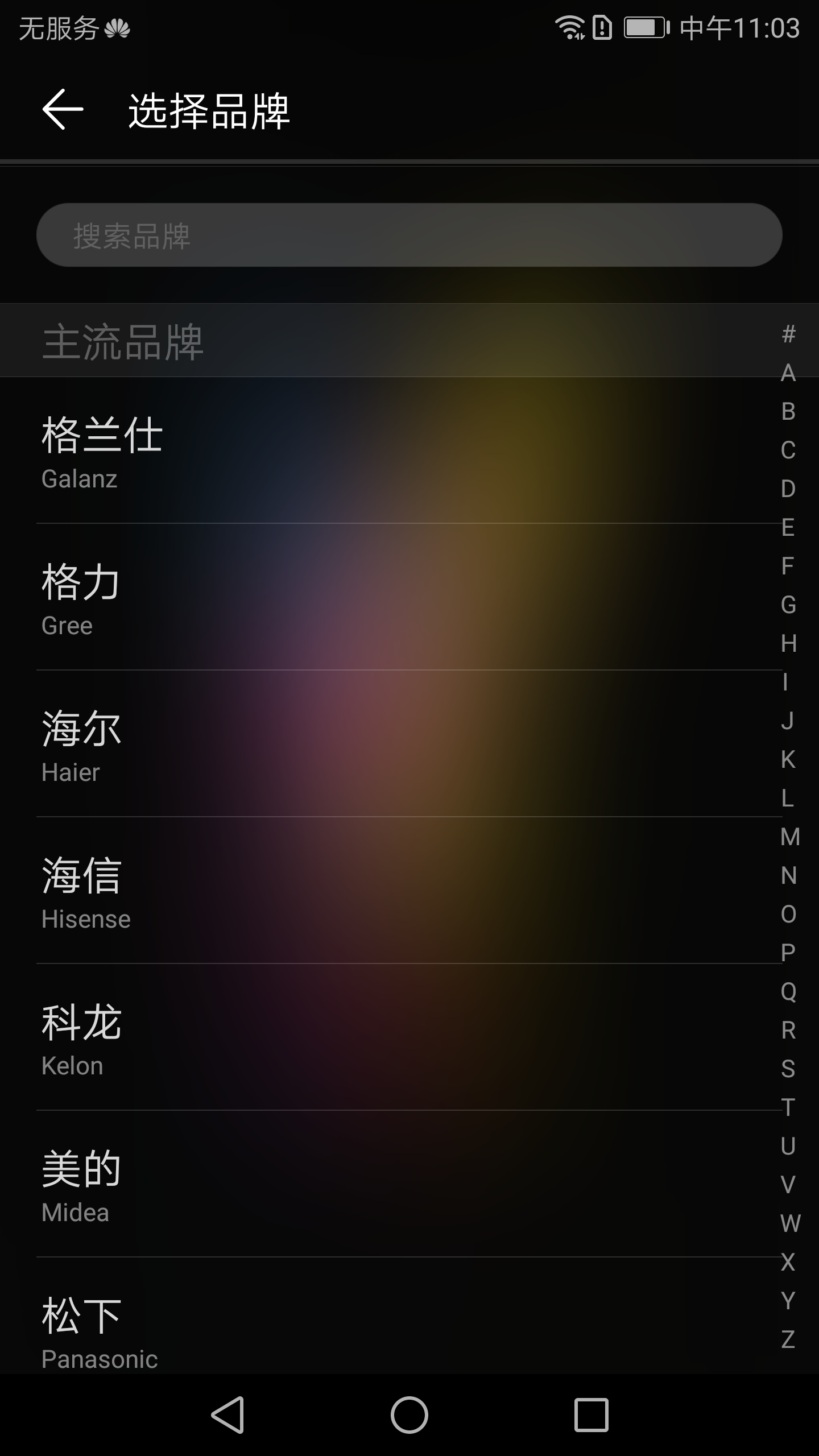The image size is (819, 1456).
Task: Jump to letter A in index
Action: (788, 373)
